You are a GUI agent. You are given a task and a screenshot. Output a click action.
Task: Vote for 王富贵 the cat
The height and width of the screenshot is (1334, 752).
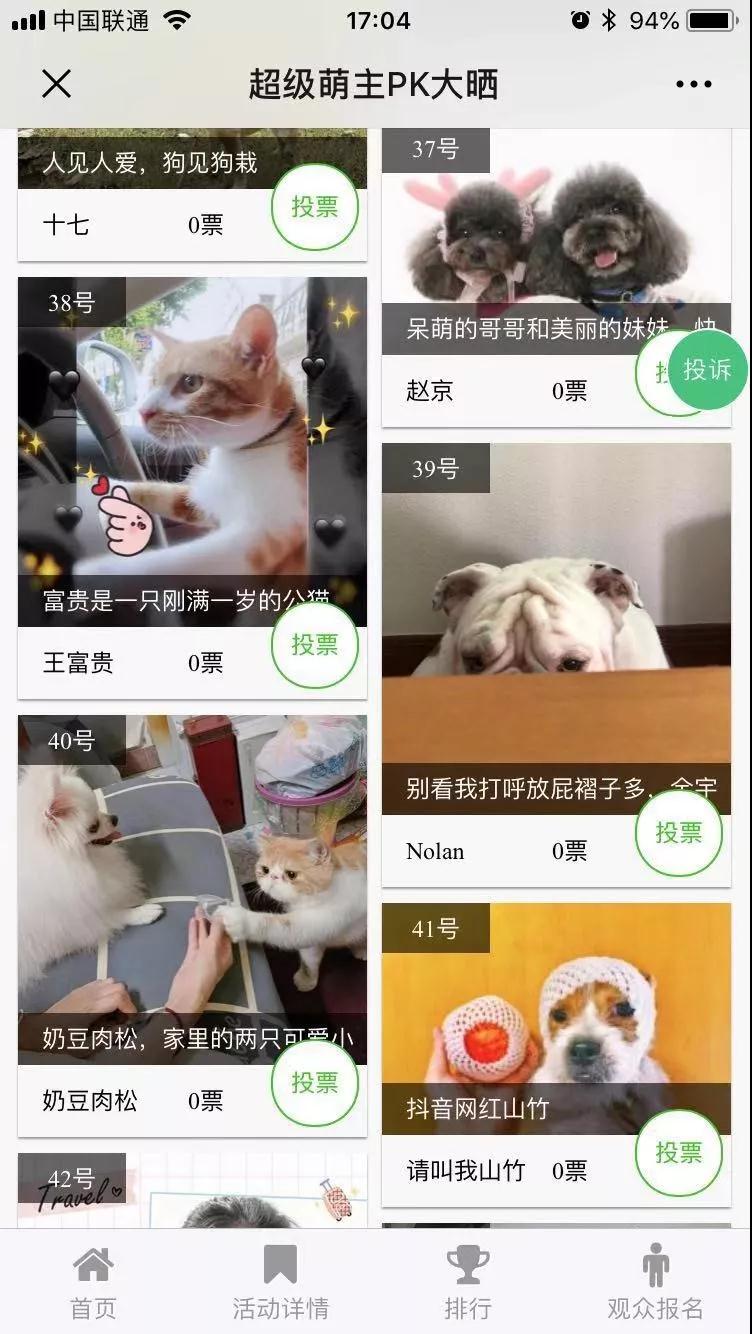click(x=315, y=645)
